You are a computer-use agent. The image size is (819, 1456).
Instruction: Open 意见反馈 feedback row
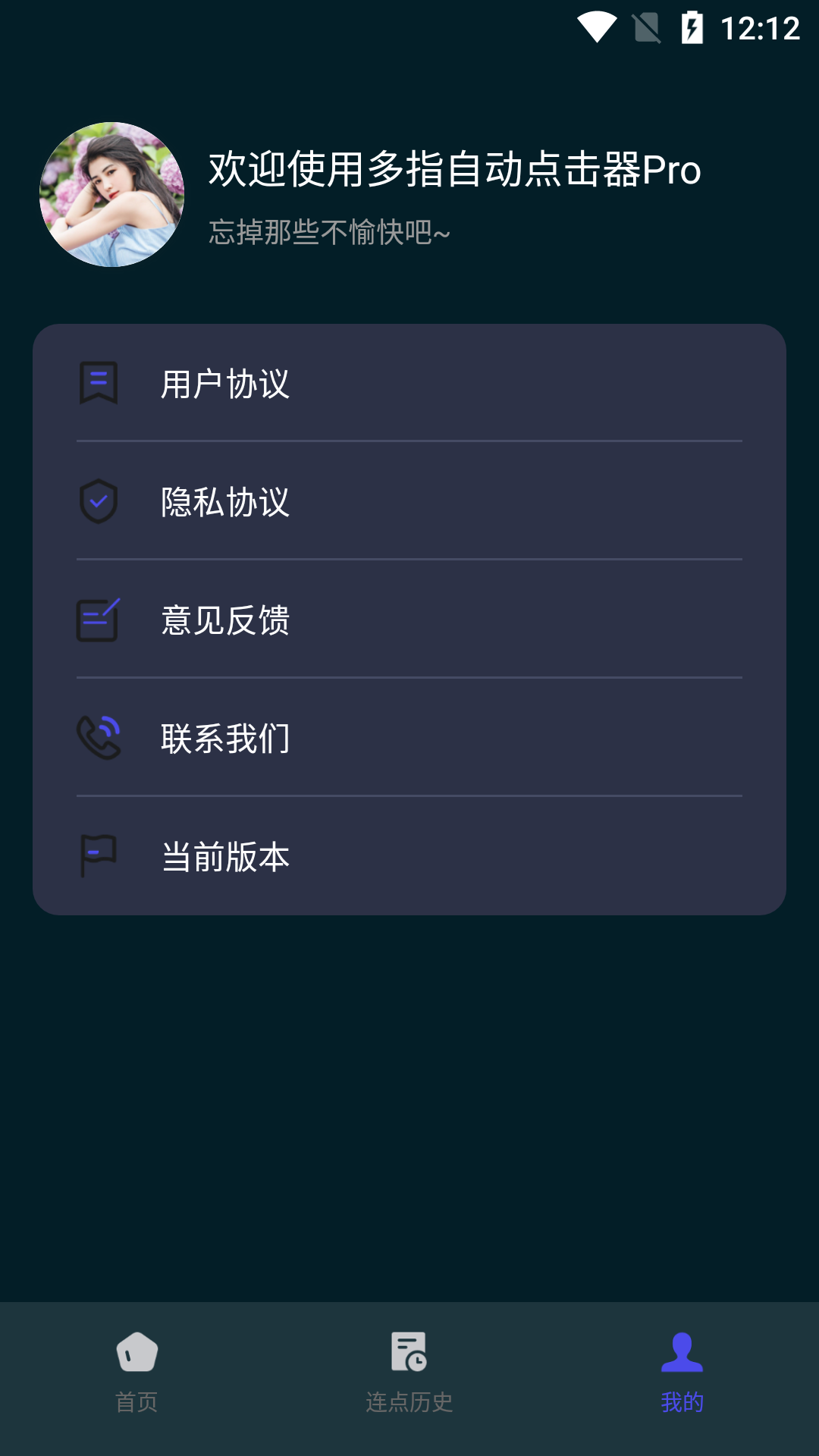409,620
